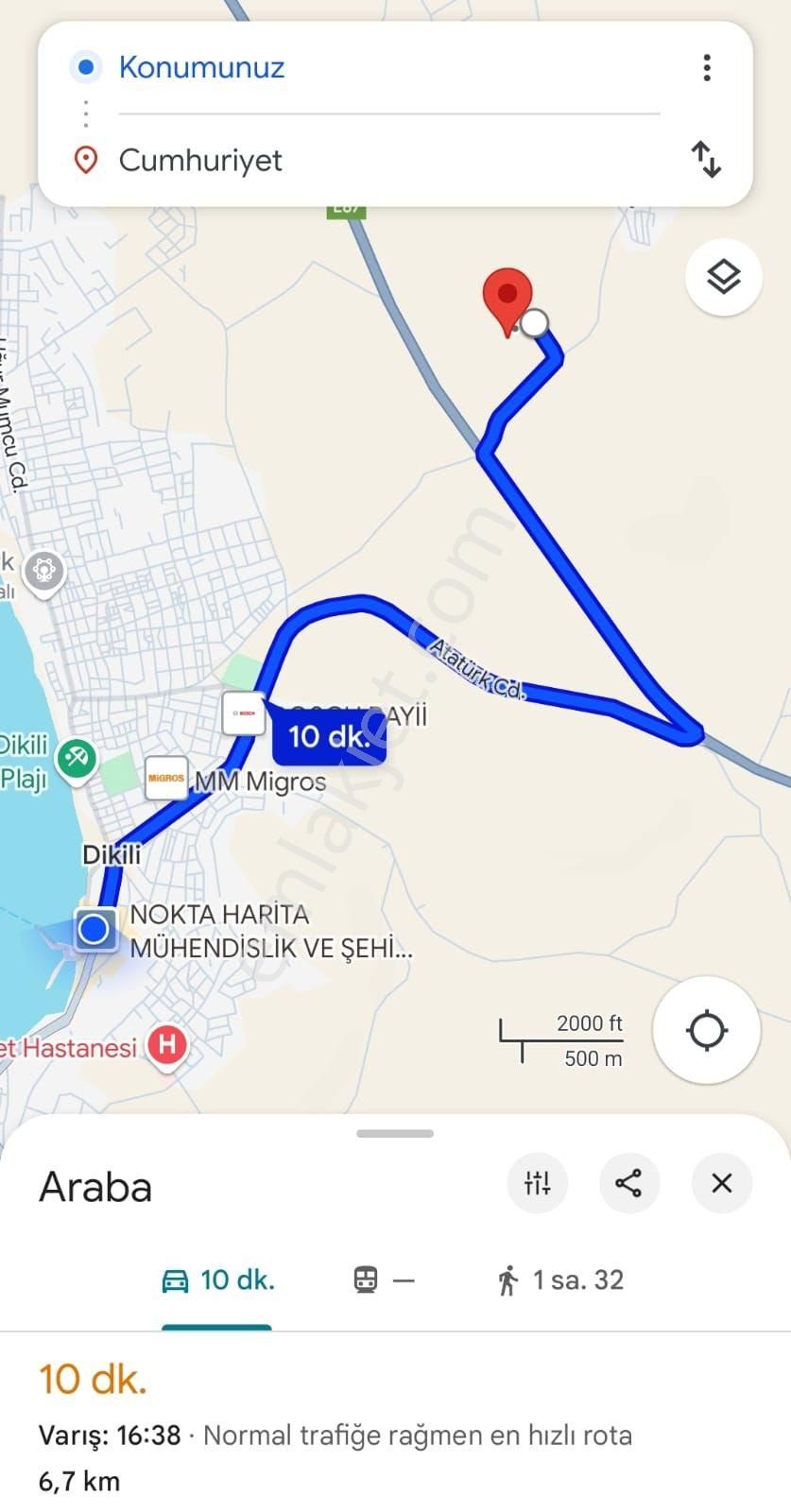791x1512 pixels.
Task: Open the map layers selector
Action: point(724,277)
